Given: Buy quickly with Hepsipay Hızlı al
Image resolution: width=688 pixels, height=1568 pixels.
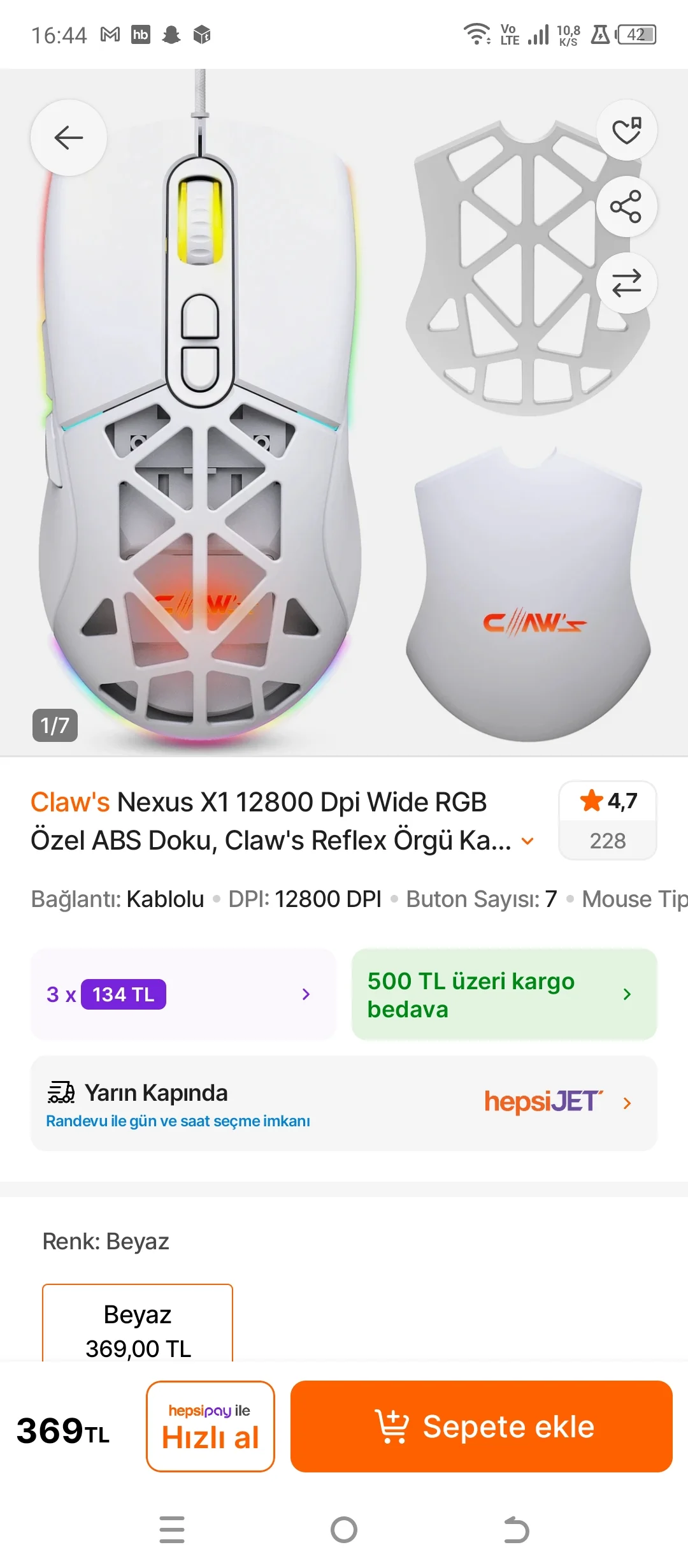Looking at the screenshot, I should coord(210,1426).
